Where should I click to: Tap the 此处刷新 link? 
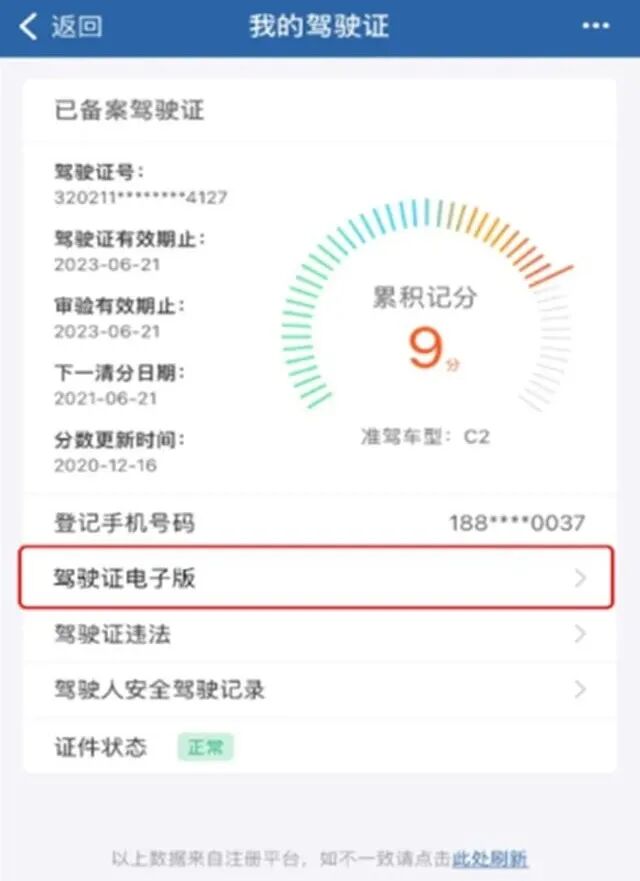[x=490, y=859]
